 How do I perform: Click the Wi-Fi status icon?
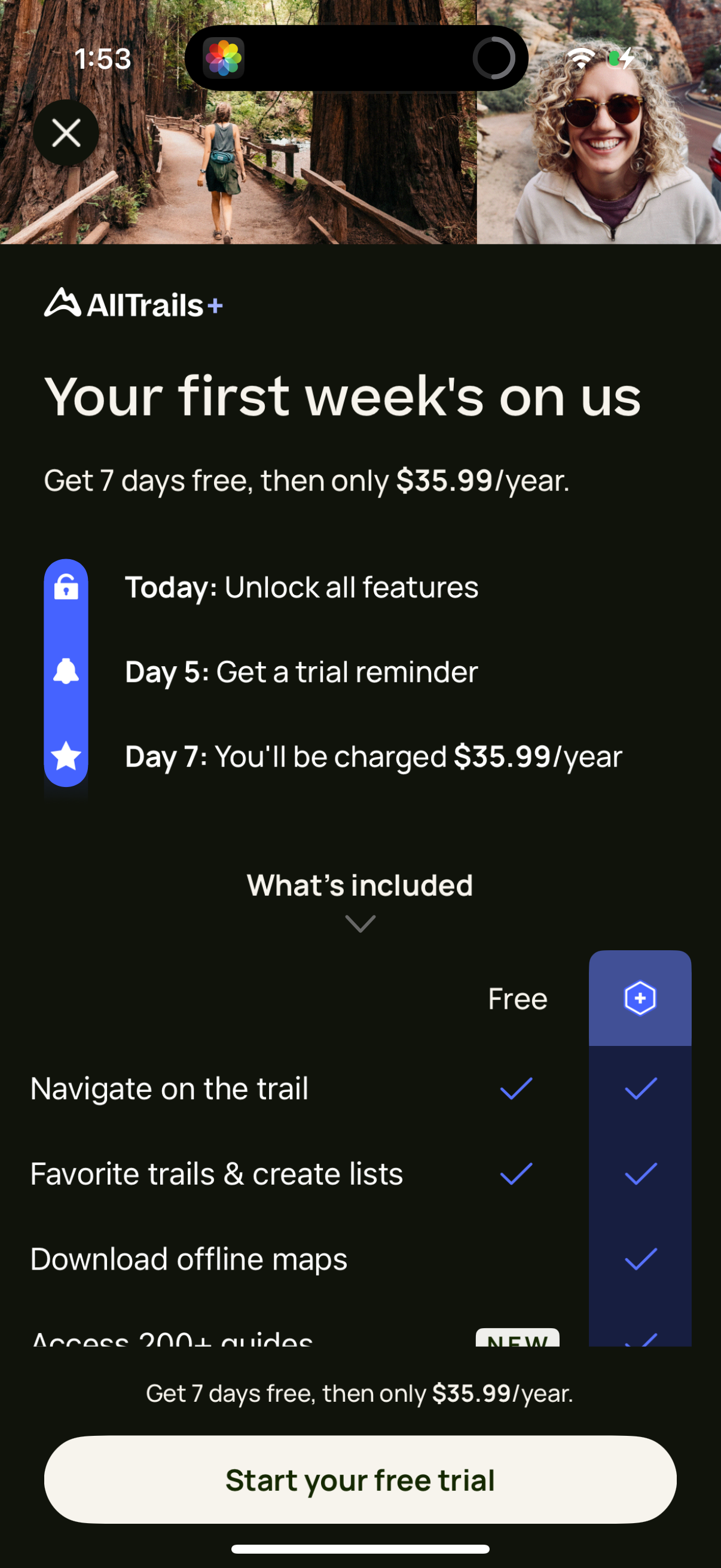pos(582,57)
